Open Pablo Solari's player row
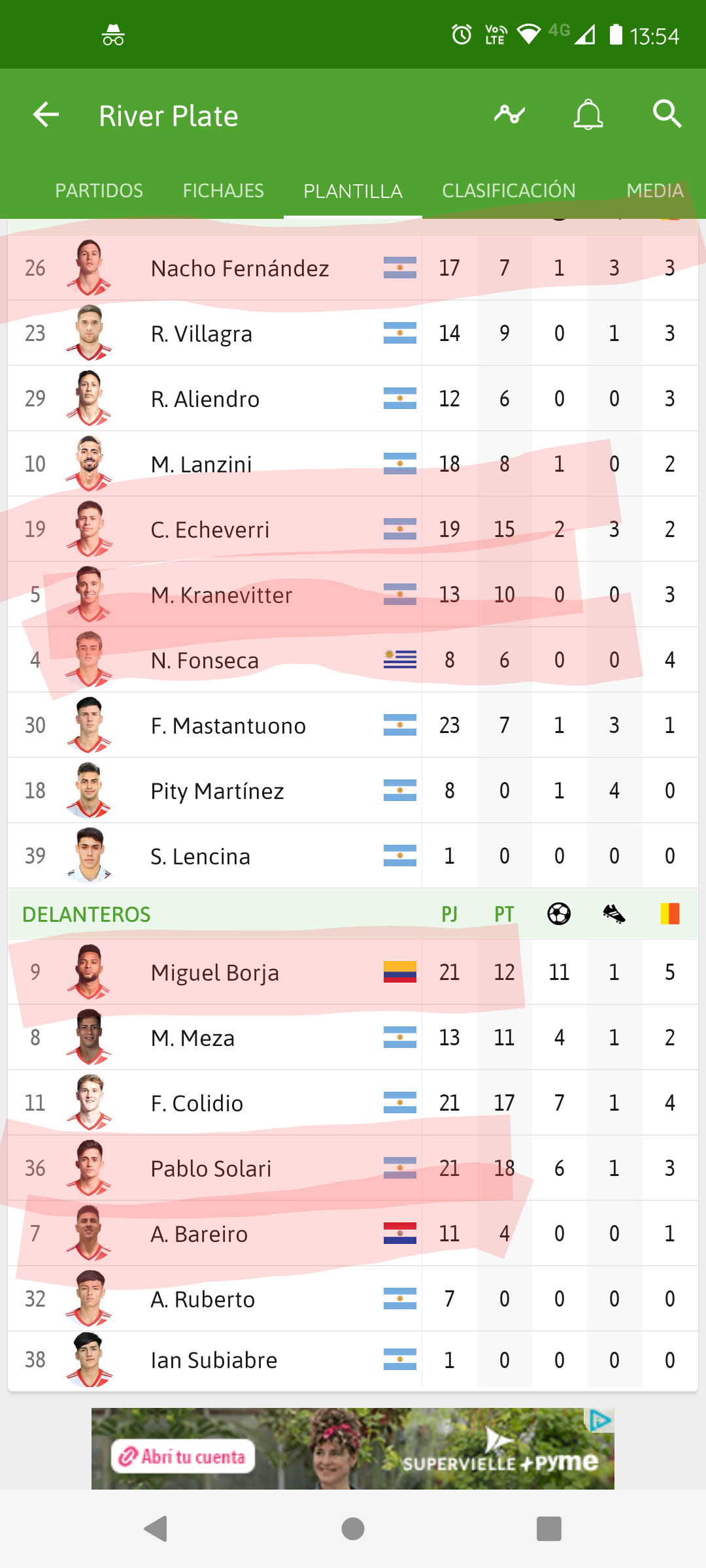The height and width of the screenshot is (1568, 706). click(x=353, y=1168)
